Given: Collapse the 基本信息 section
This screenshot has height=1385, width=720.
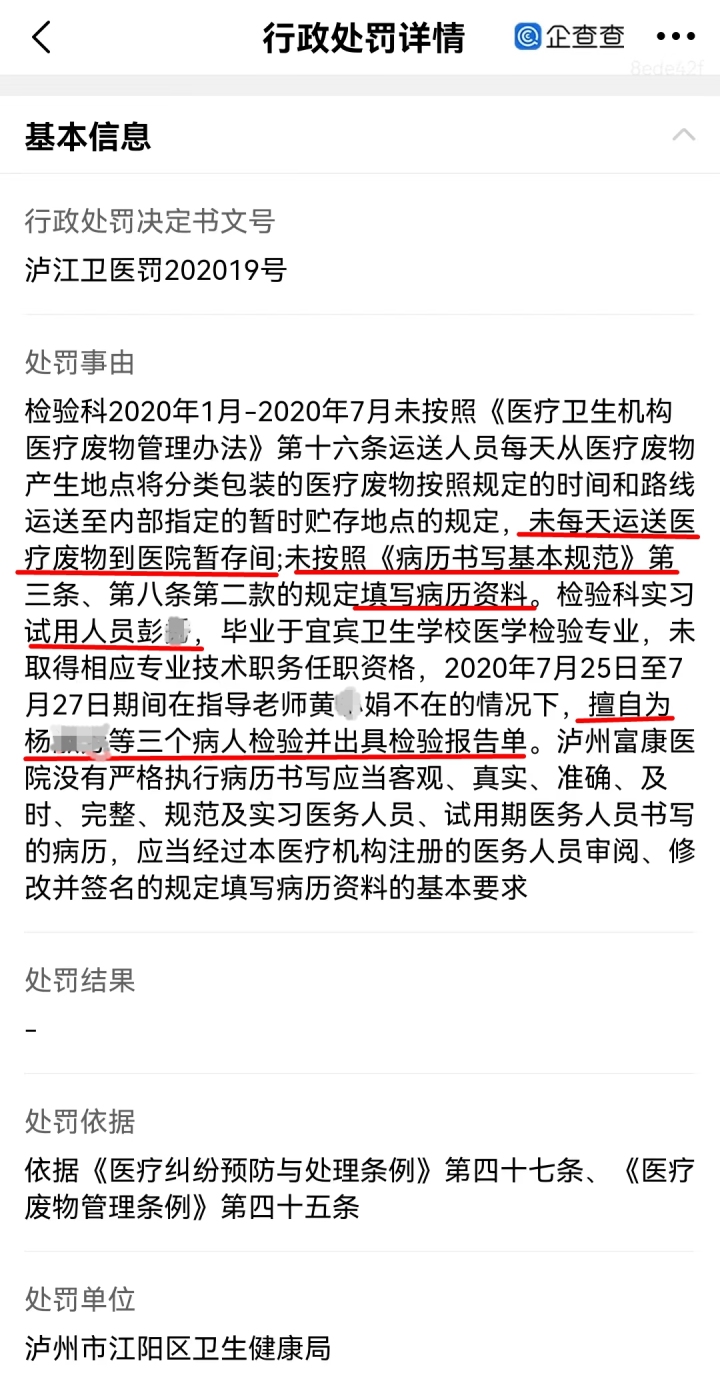Looking at the screenshot, I should pyautogui.click(x=684, y=135).
